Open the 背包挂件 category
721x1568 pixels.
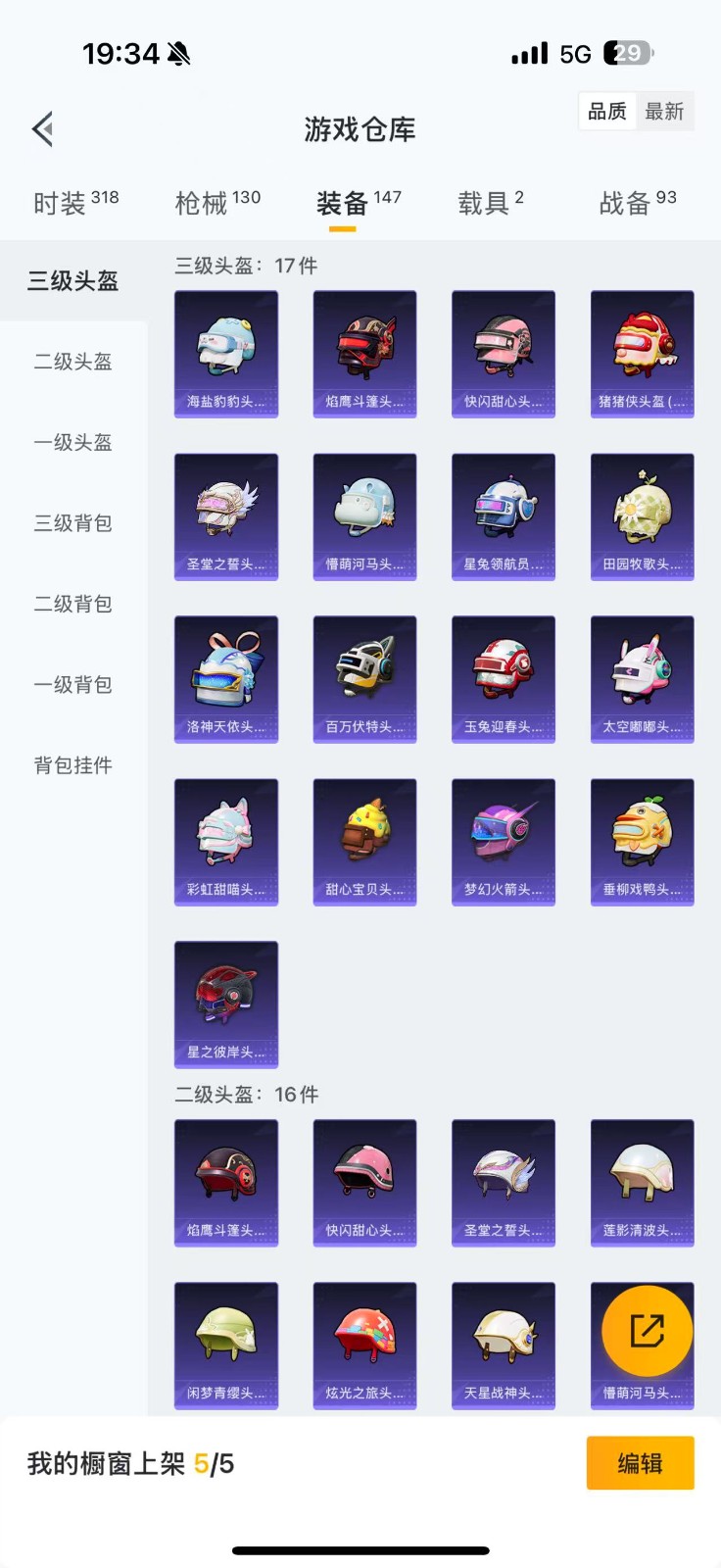73,765
